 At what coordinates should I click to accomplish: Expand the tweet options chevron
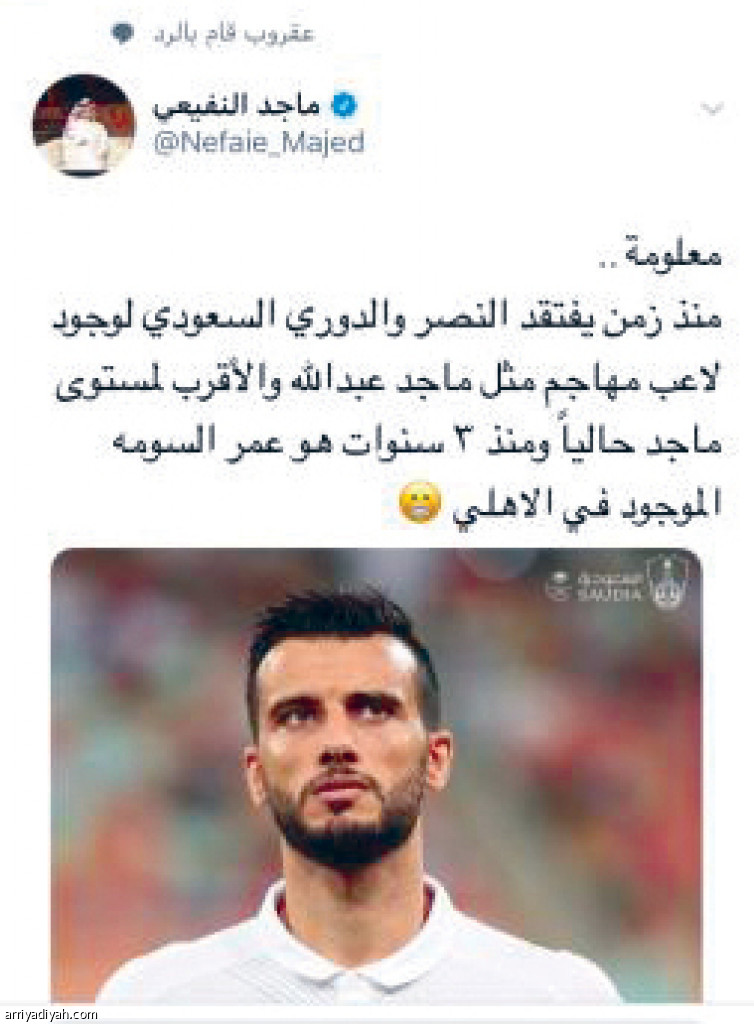[712, 109]
